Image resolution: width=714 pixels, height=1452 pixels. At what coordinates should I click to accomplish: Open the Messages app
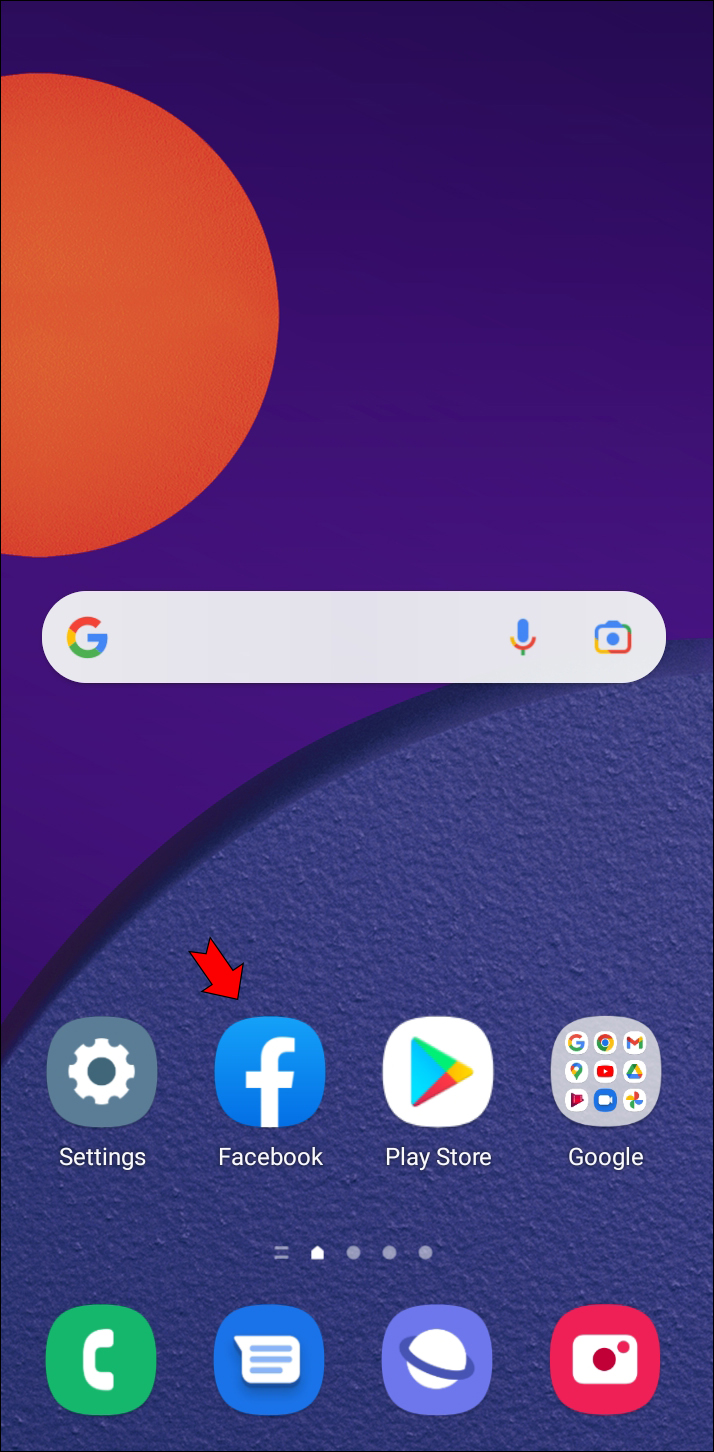coord(270,1359)
